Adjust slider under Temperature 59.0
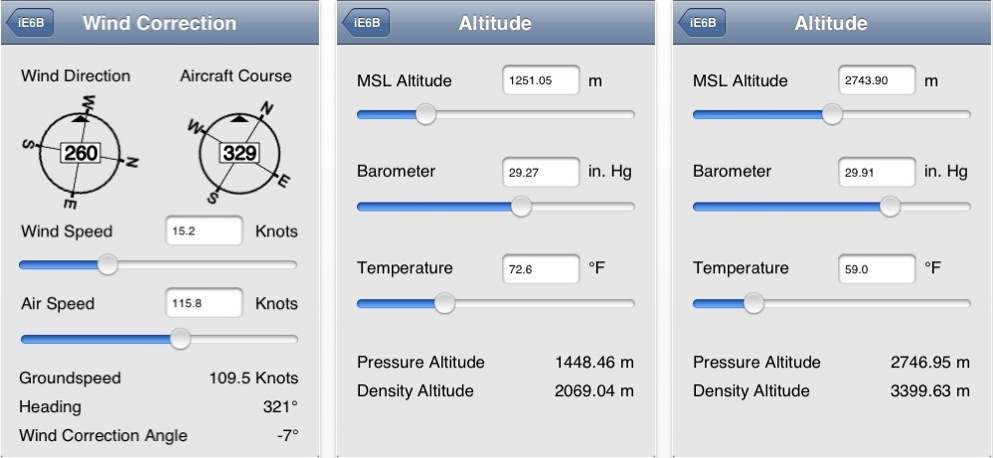Image resolution: width=993 pixels, height=458 pixels. click(754, 303)
